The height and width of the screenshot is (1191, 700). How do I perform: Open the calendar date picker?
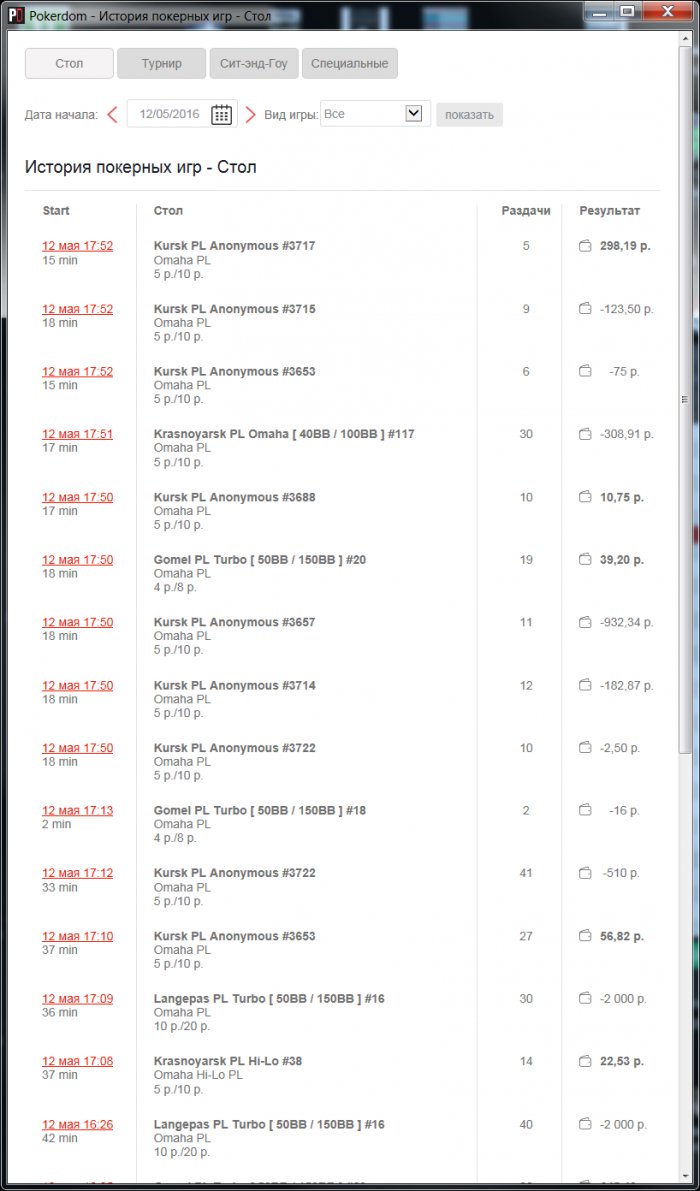221,114
